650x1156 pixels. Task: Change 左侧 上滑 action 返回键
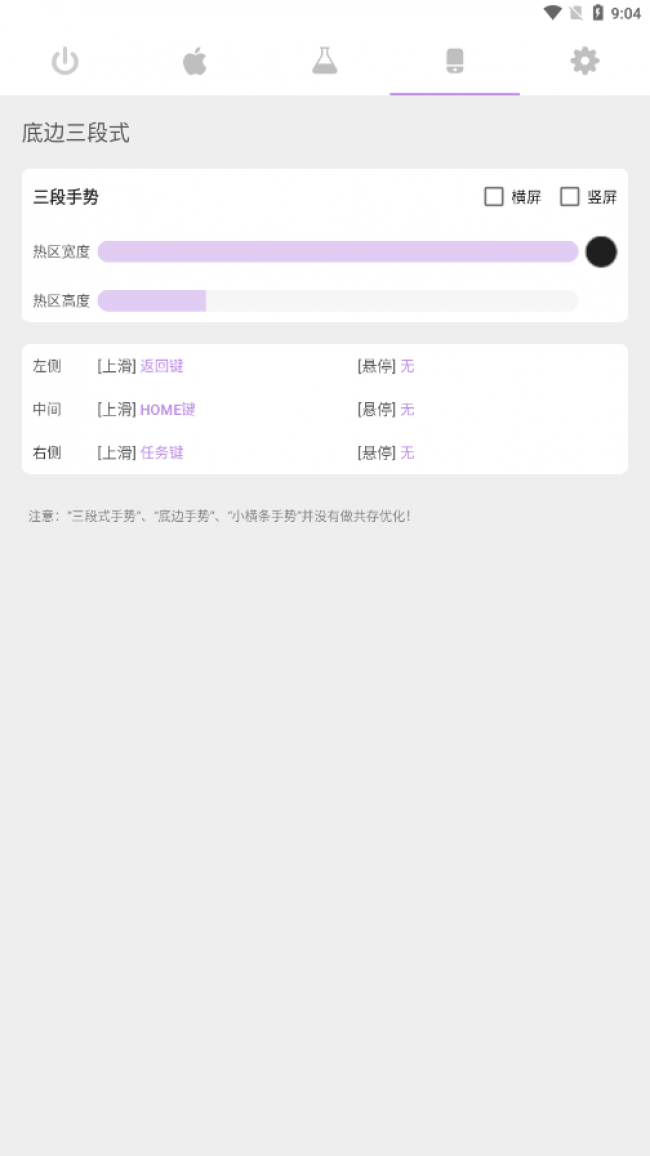tap(162, 366)
